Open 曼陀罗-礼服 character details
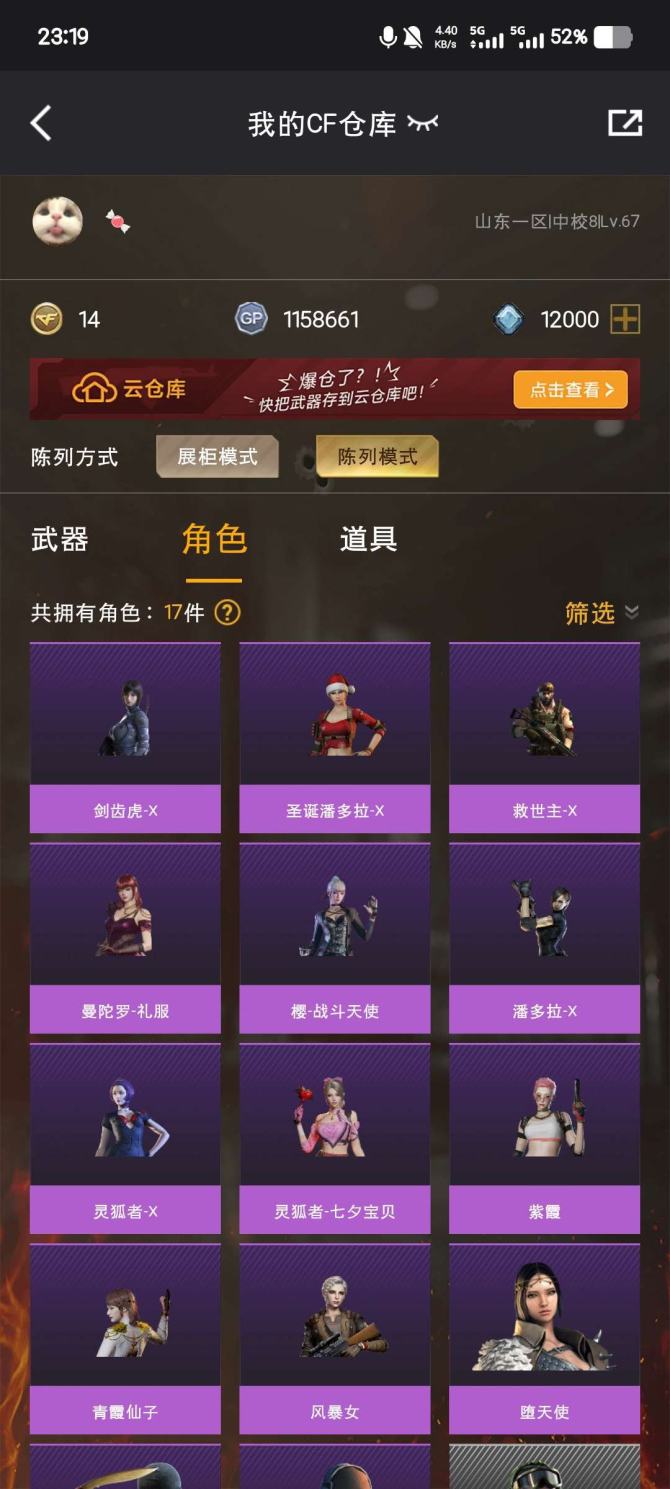 click(x=125, y=938)
